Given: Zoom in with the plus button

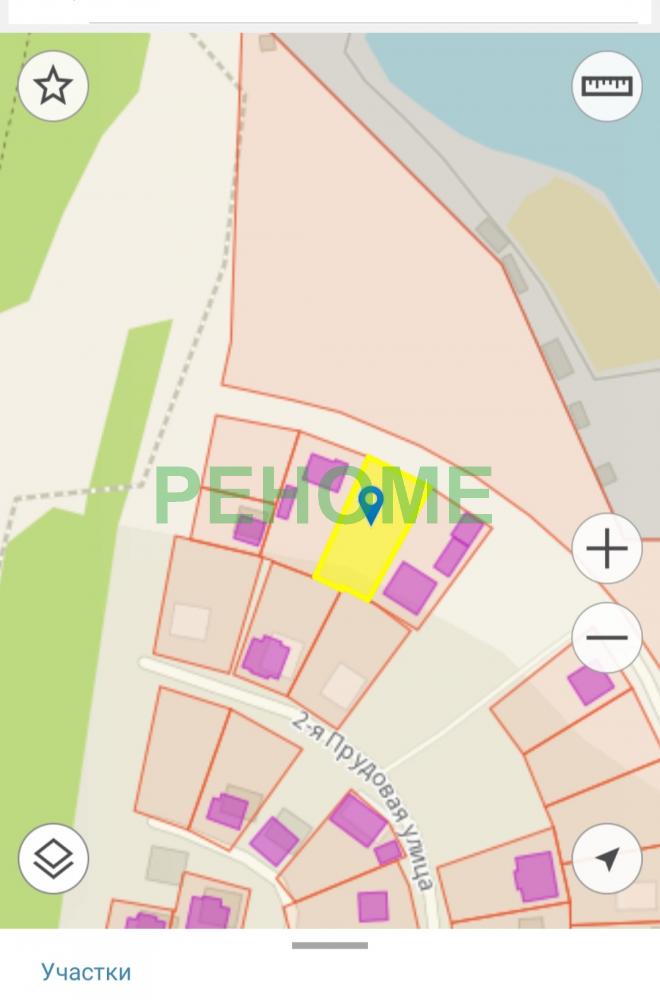Looking at the screenshot, I should coord(607,549).
